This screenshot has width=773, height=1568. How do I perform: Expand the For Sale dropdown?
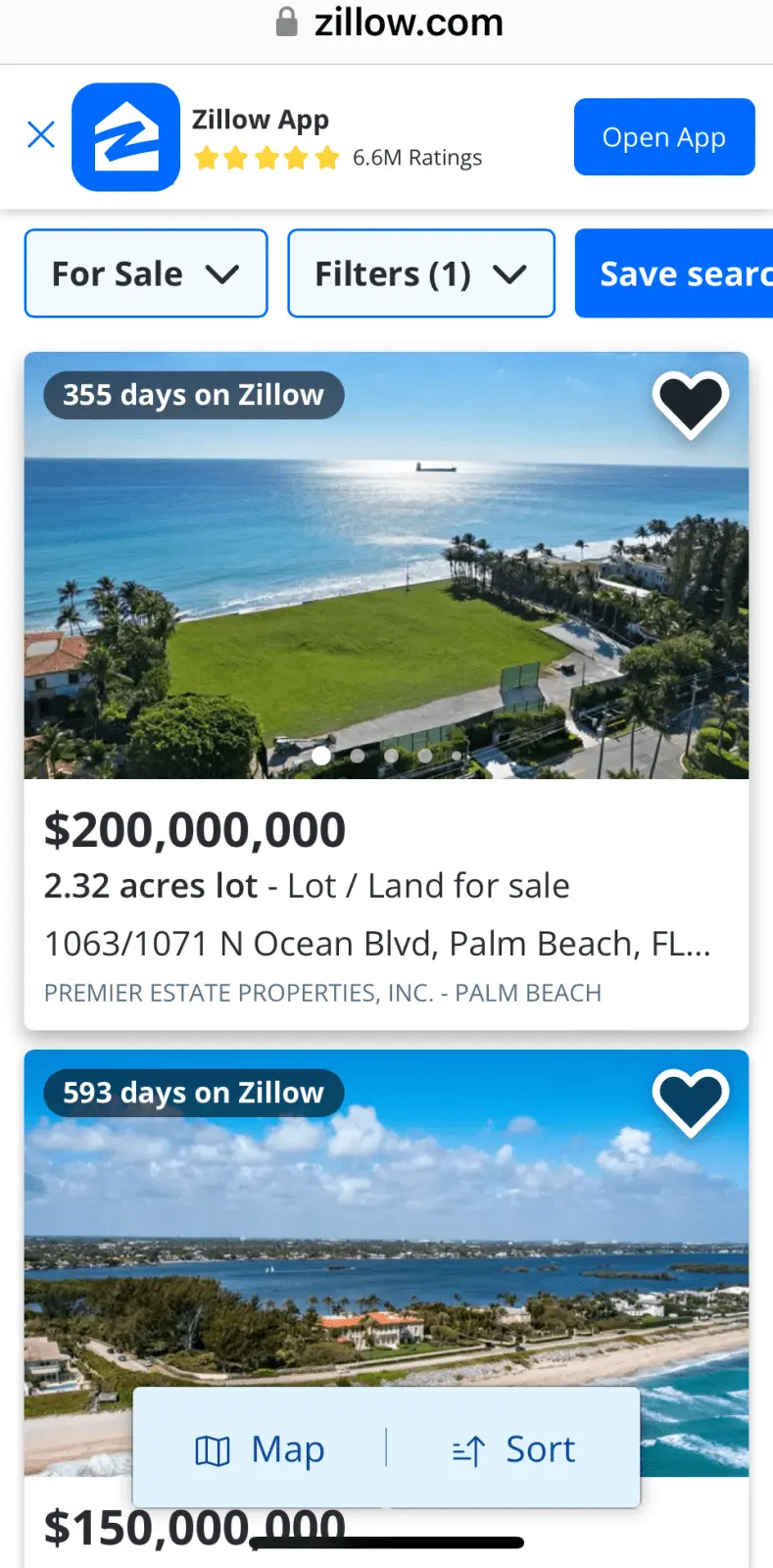click(x=146, y=273)
